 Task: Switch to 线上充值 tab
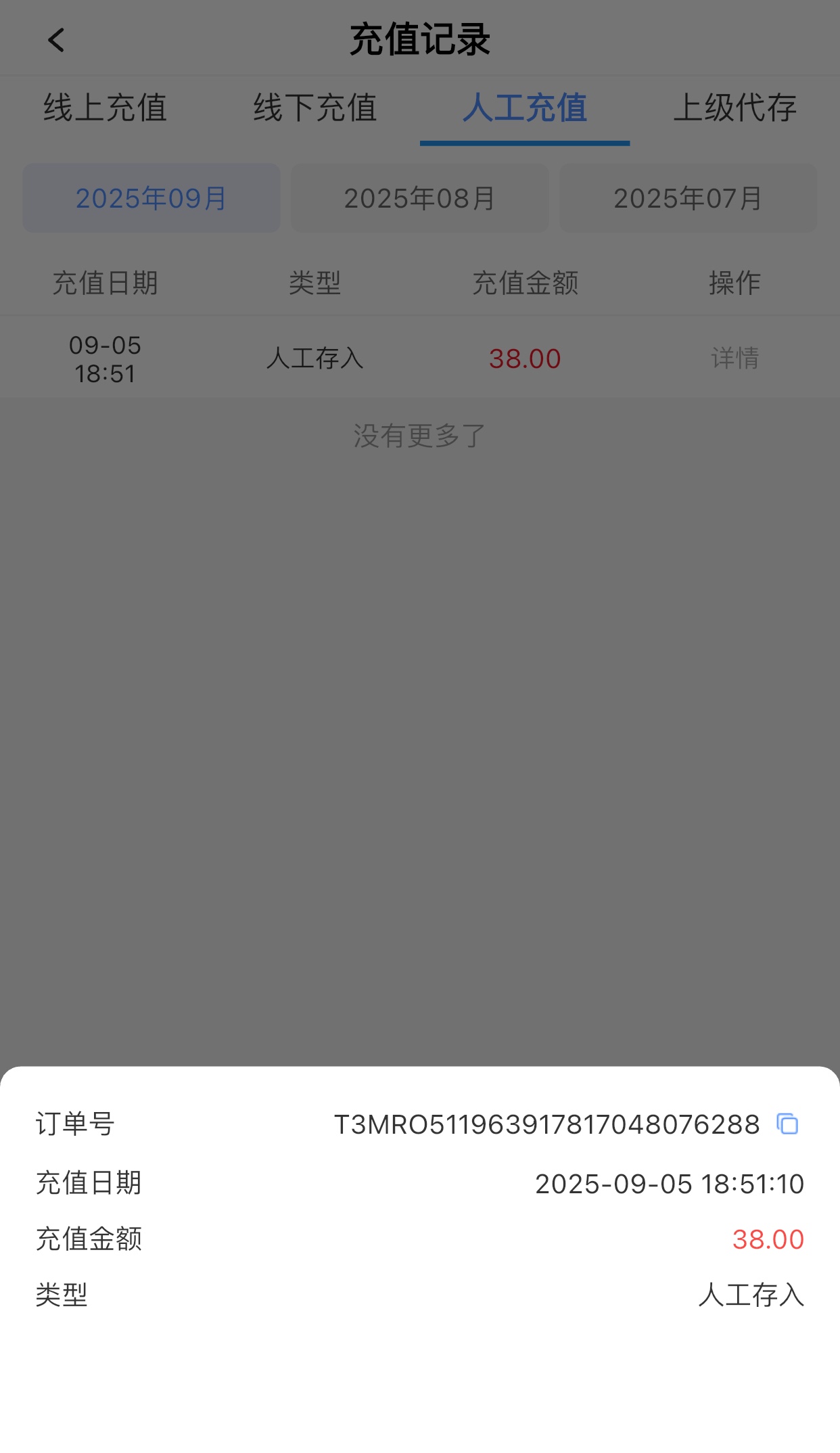(105, 108)
